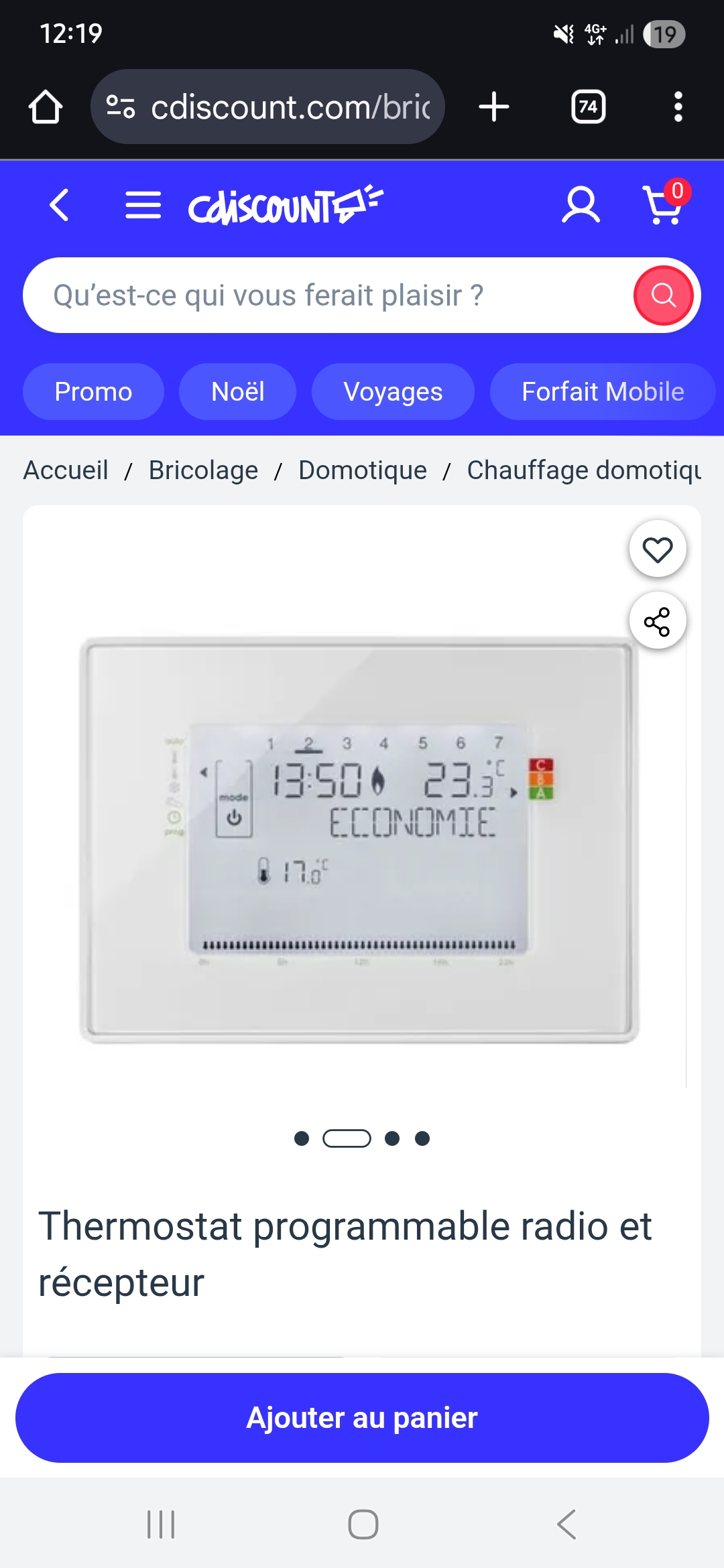
Task: Open the Voyages chip
Action: click(393, 392)
